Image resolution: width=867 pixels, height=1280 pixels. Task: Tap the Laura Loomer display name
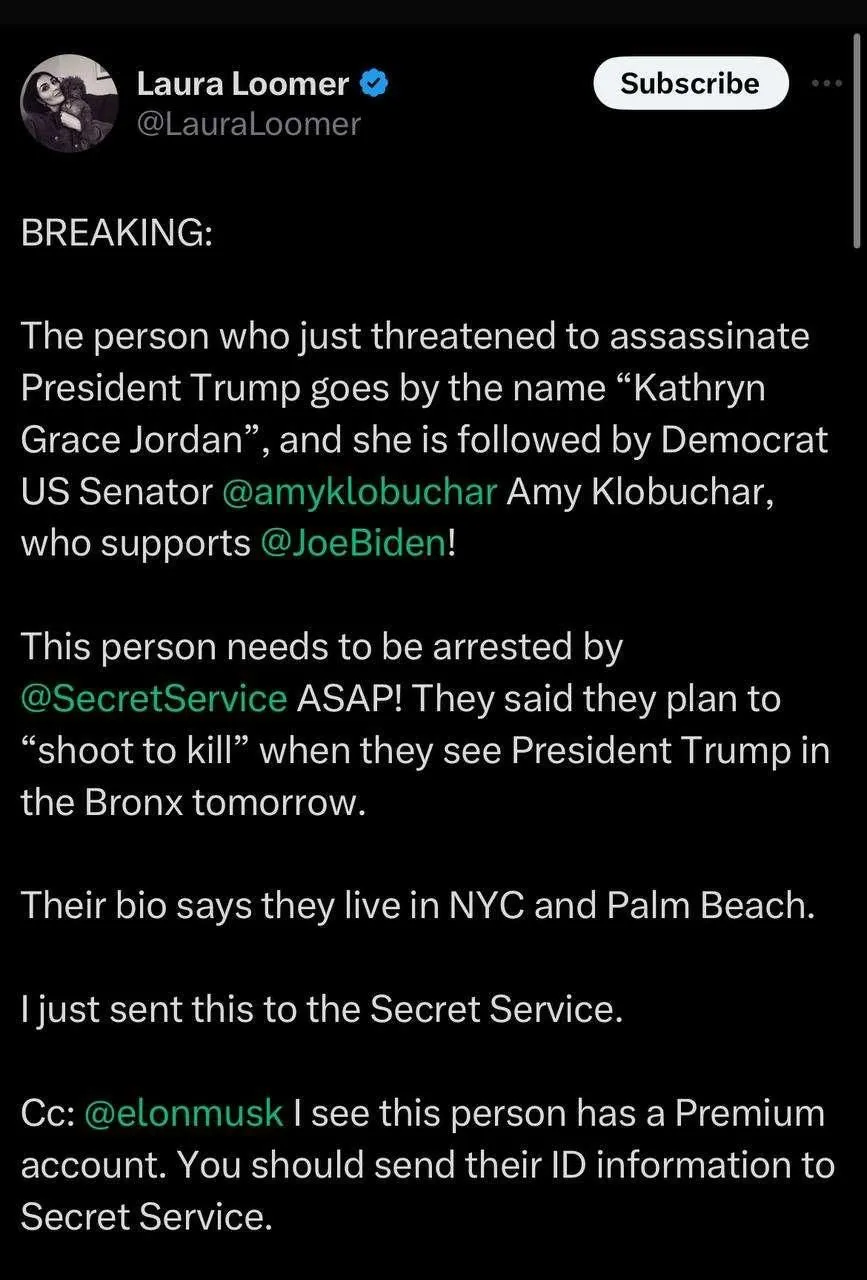tap(243, 84)
